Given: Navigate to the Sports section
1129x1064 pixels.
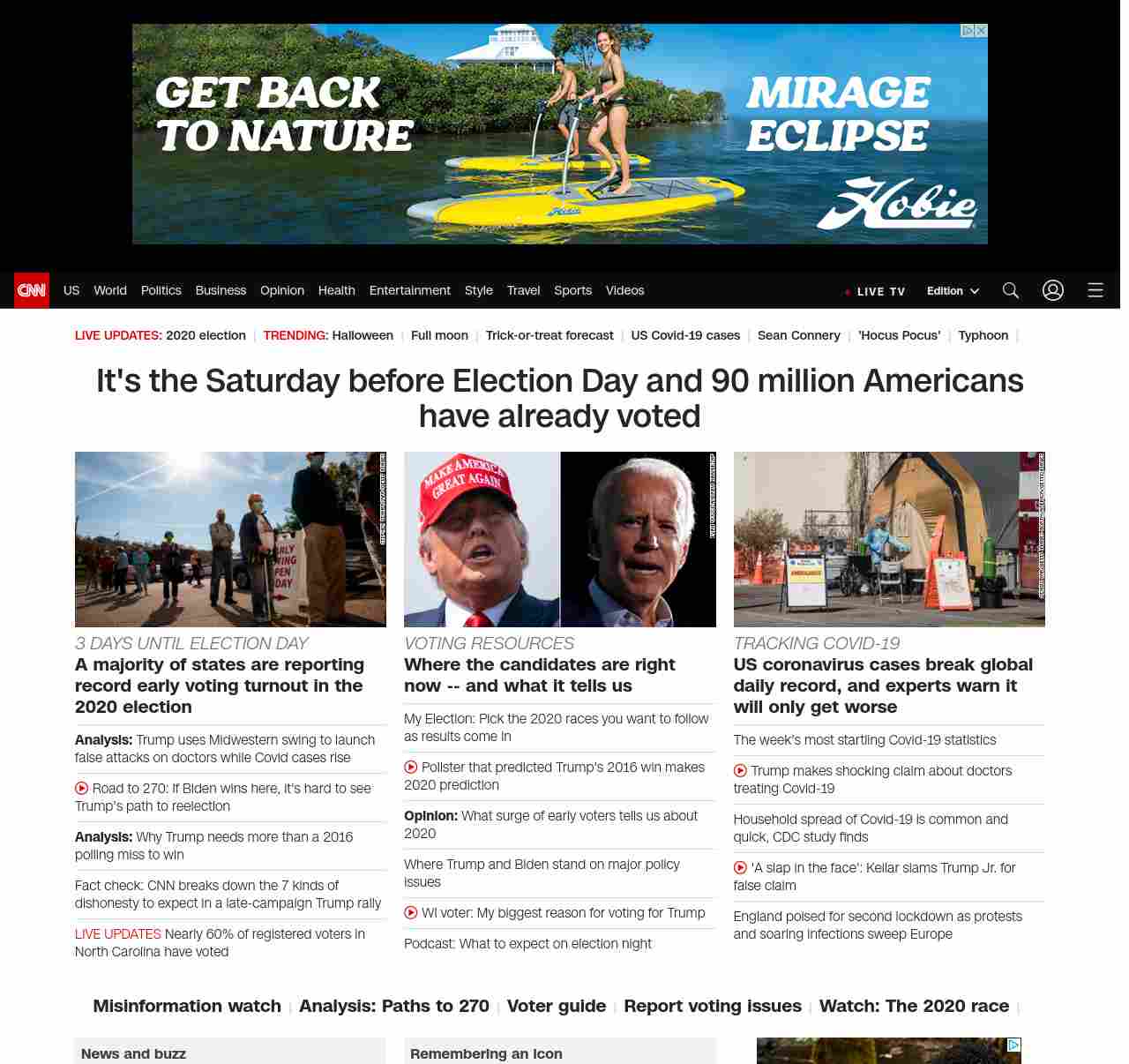Looking at the screenshot, I should [572, 290].
